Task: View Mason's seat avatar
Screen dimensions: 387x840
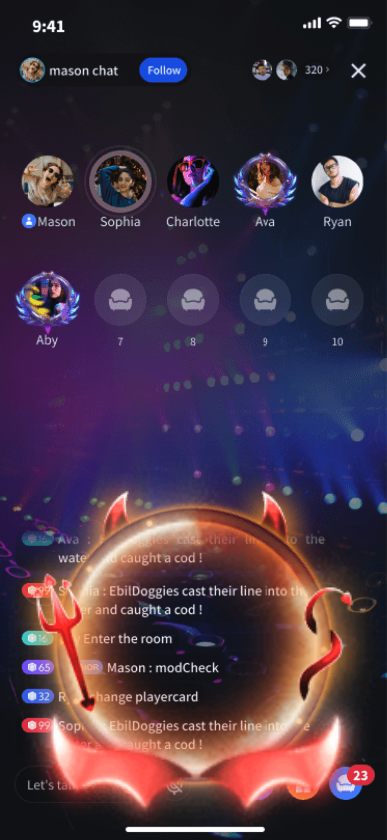Action: tap(48, 182)
